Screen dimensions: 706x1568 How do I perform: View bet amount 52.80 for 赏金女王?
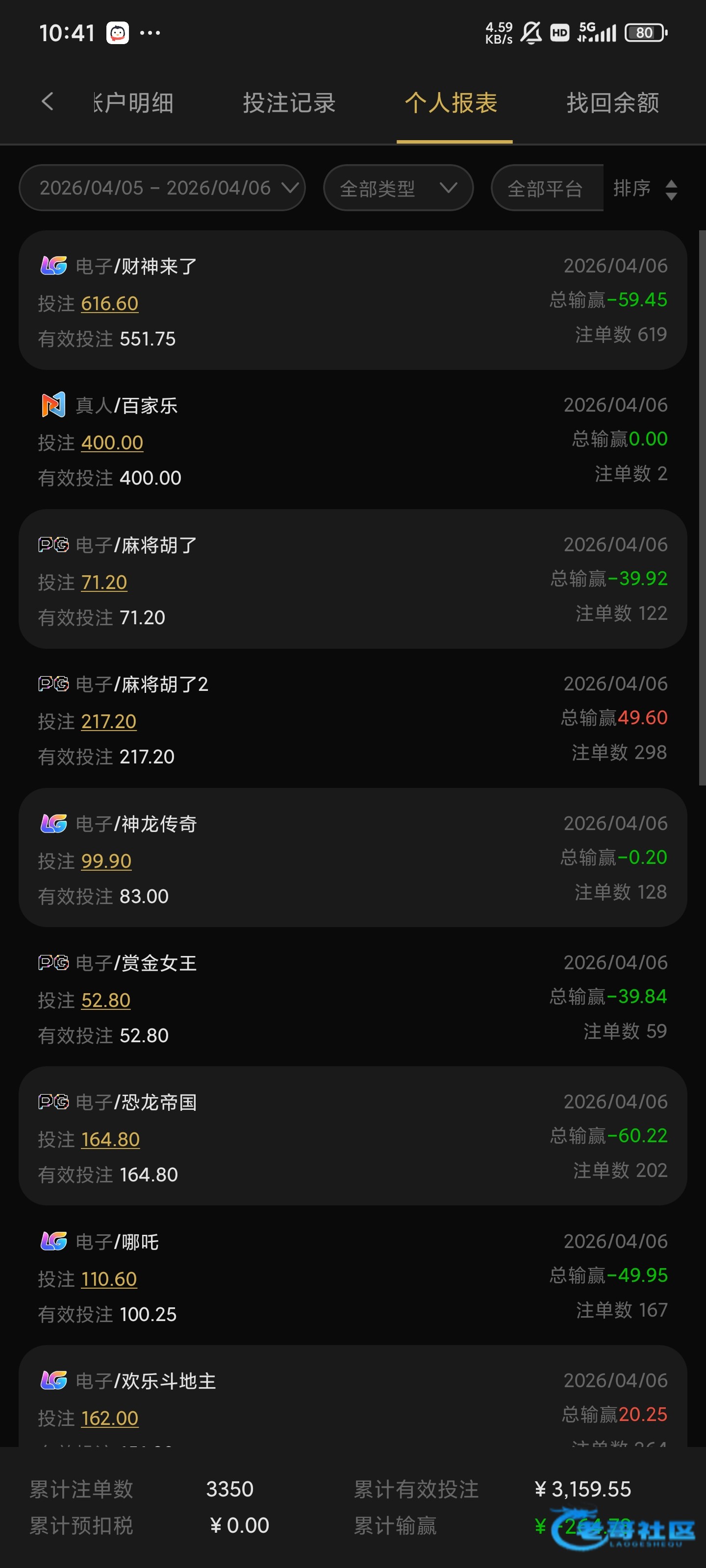click(105, 1001)
